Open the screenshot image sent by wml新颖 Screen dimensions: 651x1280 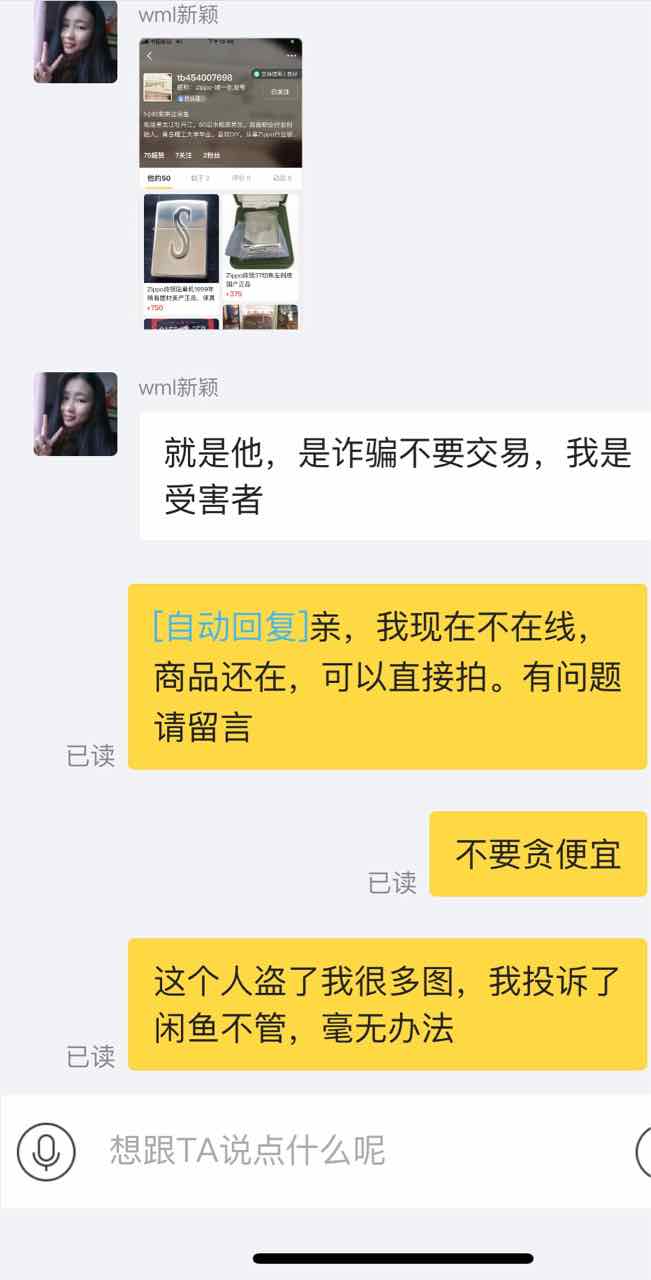220,184
